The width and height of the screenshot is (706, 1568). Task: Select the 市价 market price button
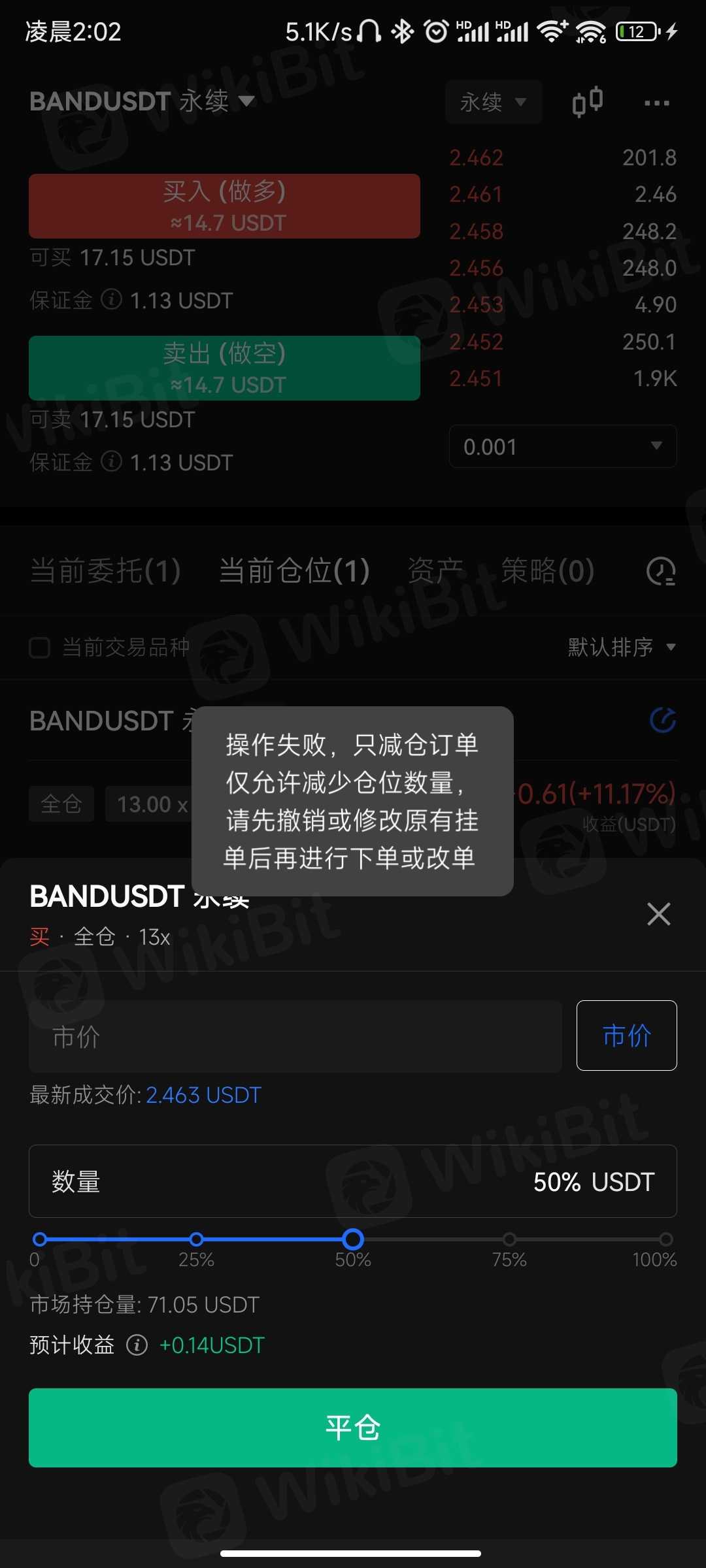[626, 1036]
